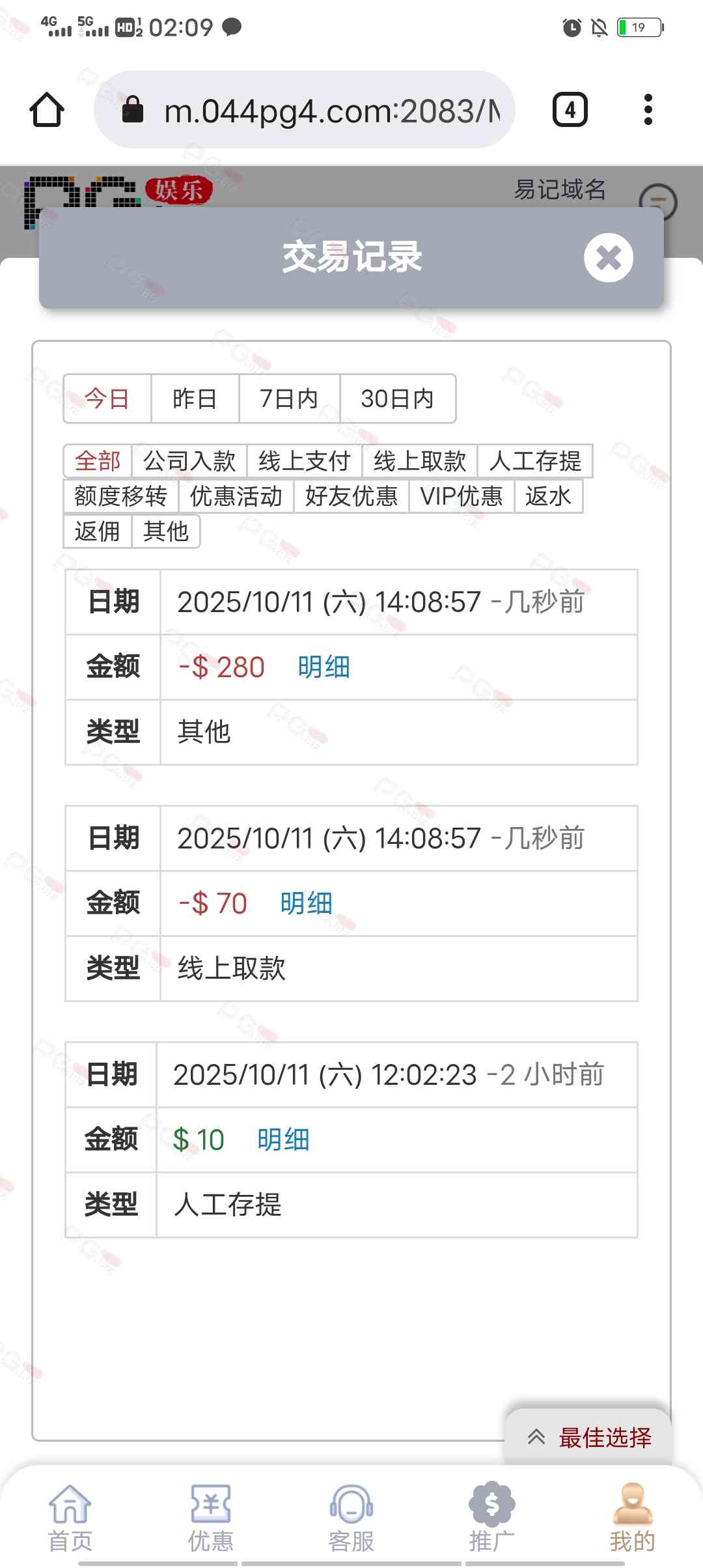Tap the 最佳选择 floating button
This screenshot has width=703, height=1568.
(x=589, y=1437)
